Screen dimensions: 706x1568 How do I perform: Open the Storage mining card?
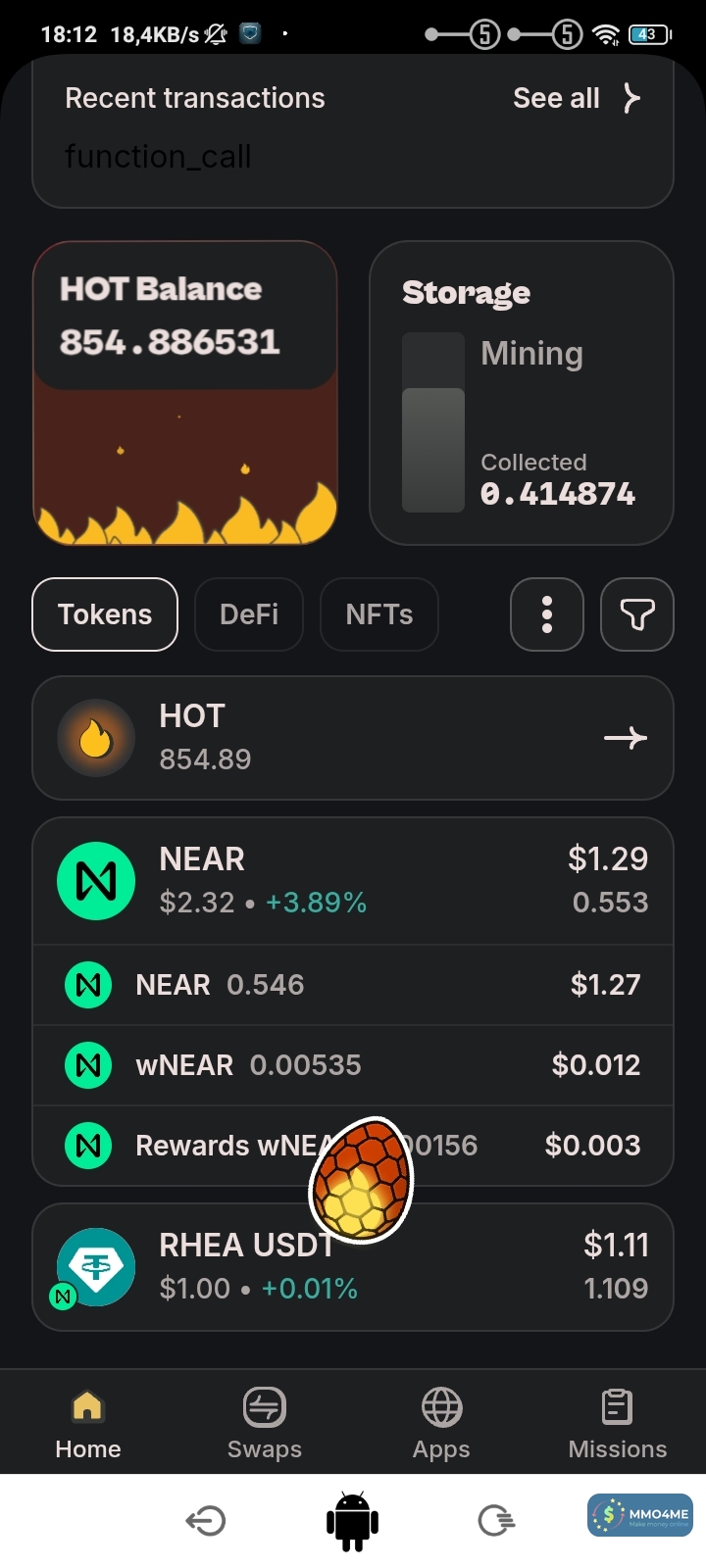(x=521, y=392)
